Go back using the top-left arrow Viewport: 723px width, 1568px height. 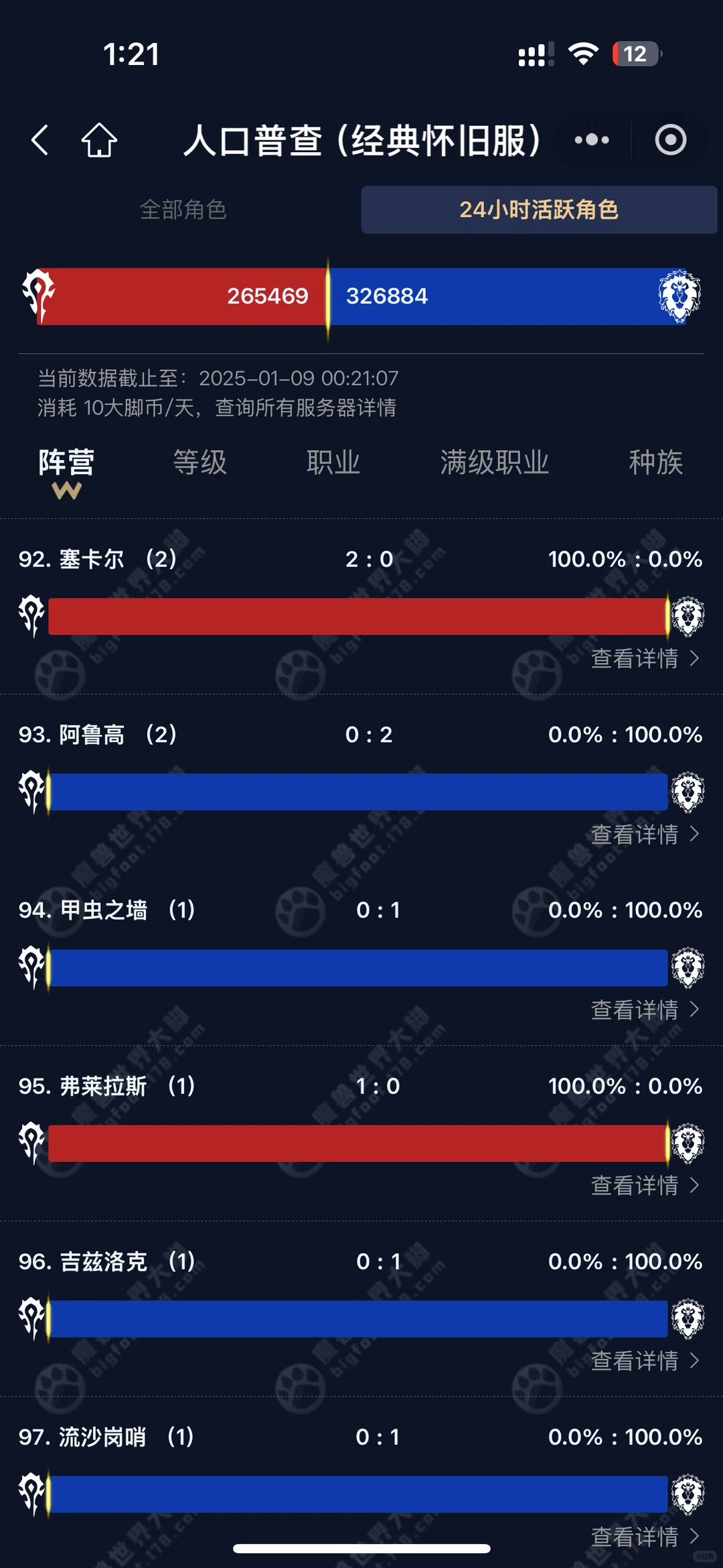[x=40, y=140]
